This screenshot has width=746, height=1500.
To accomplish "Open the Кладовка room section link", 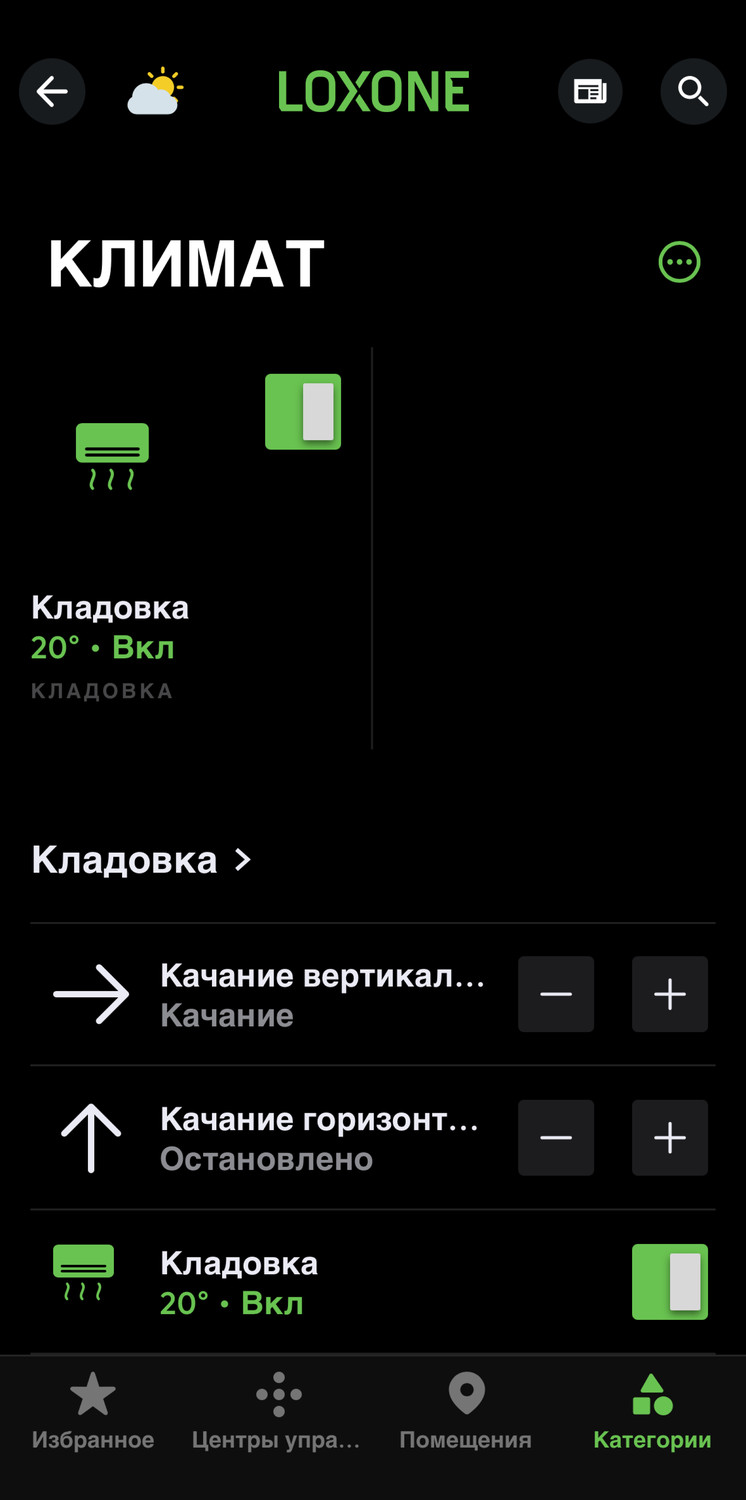I will [142, 860].
